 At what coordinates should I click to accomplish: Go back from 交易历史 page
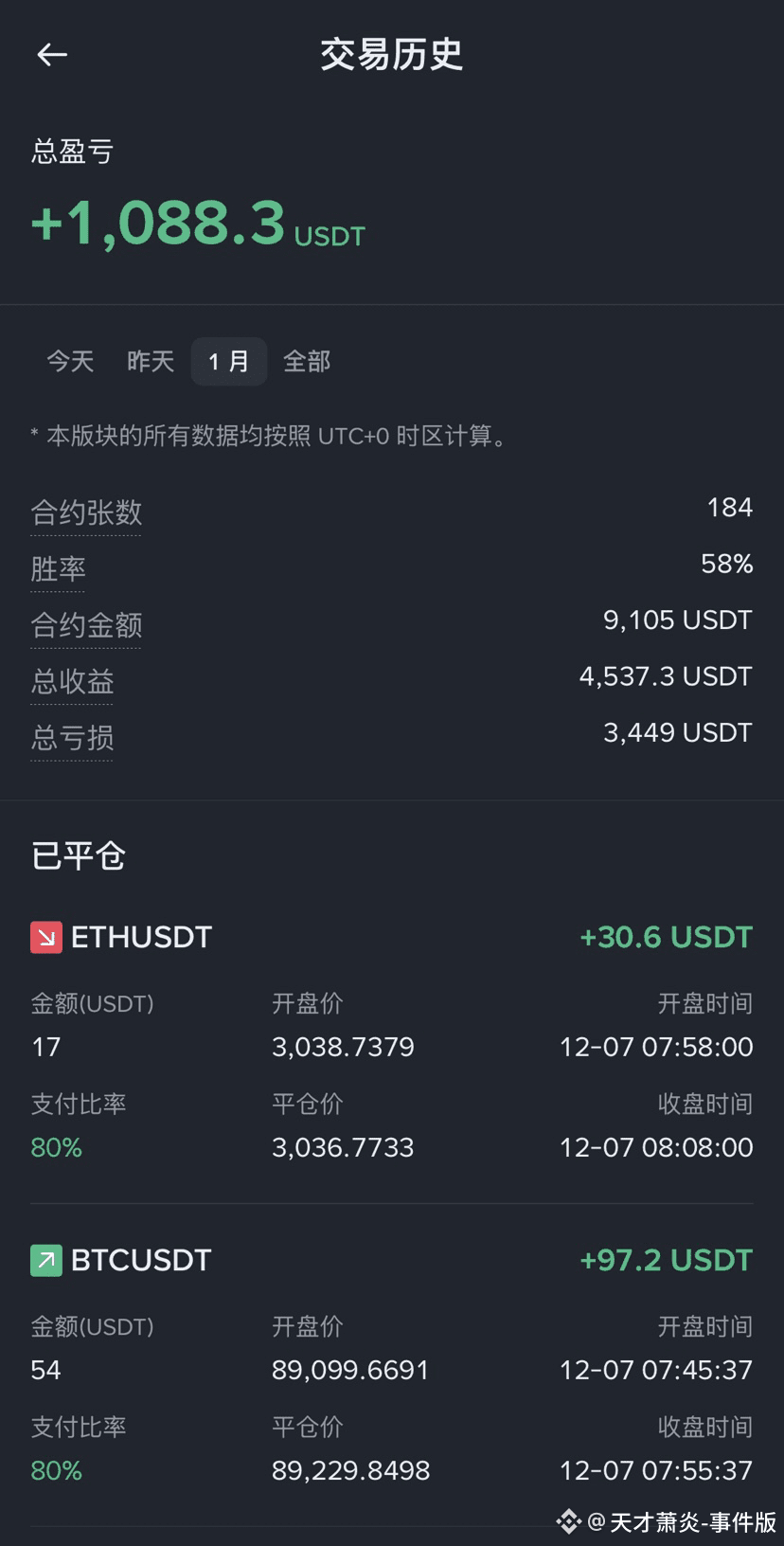point(52,55)
